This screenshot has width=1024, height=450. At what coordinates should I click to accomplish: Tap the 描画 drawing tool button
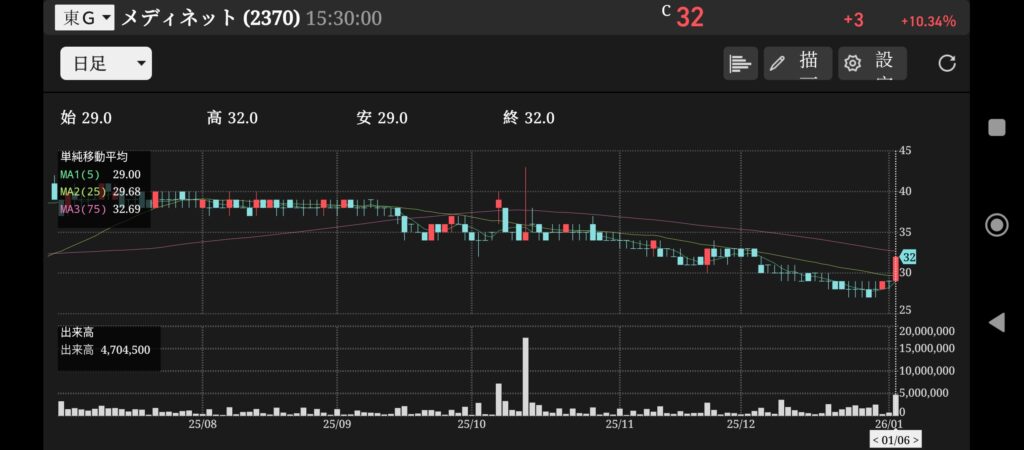797,63
